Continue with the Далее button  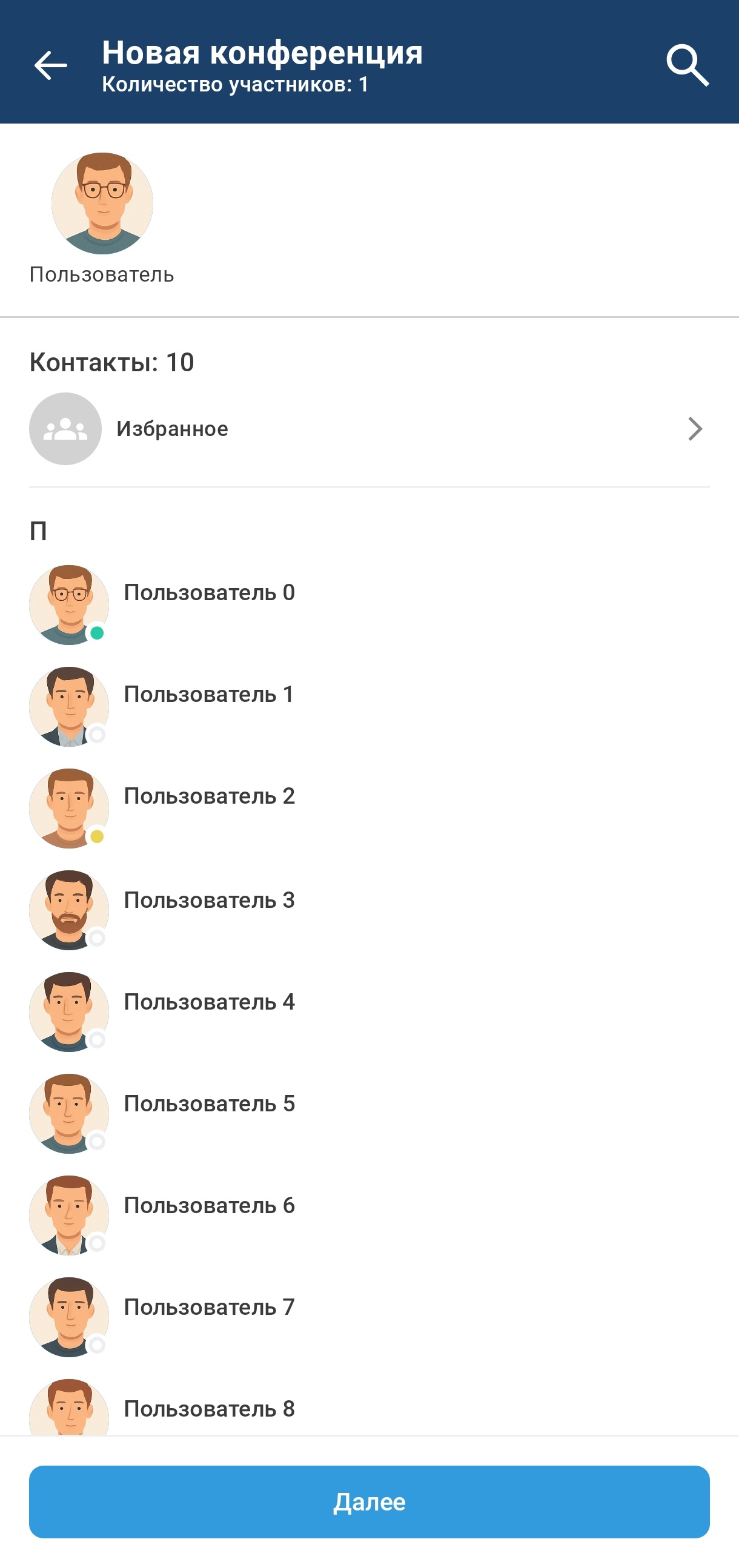point(369,1501)
